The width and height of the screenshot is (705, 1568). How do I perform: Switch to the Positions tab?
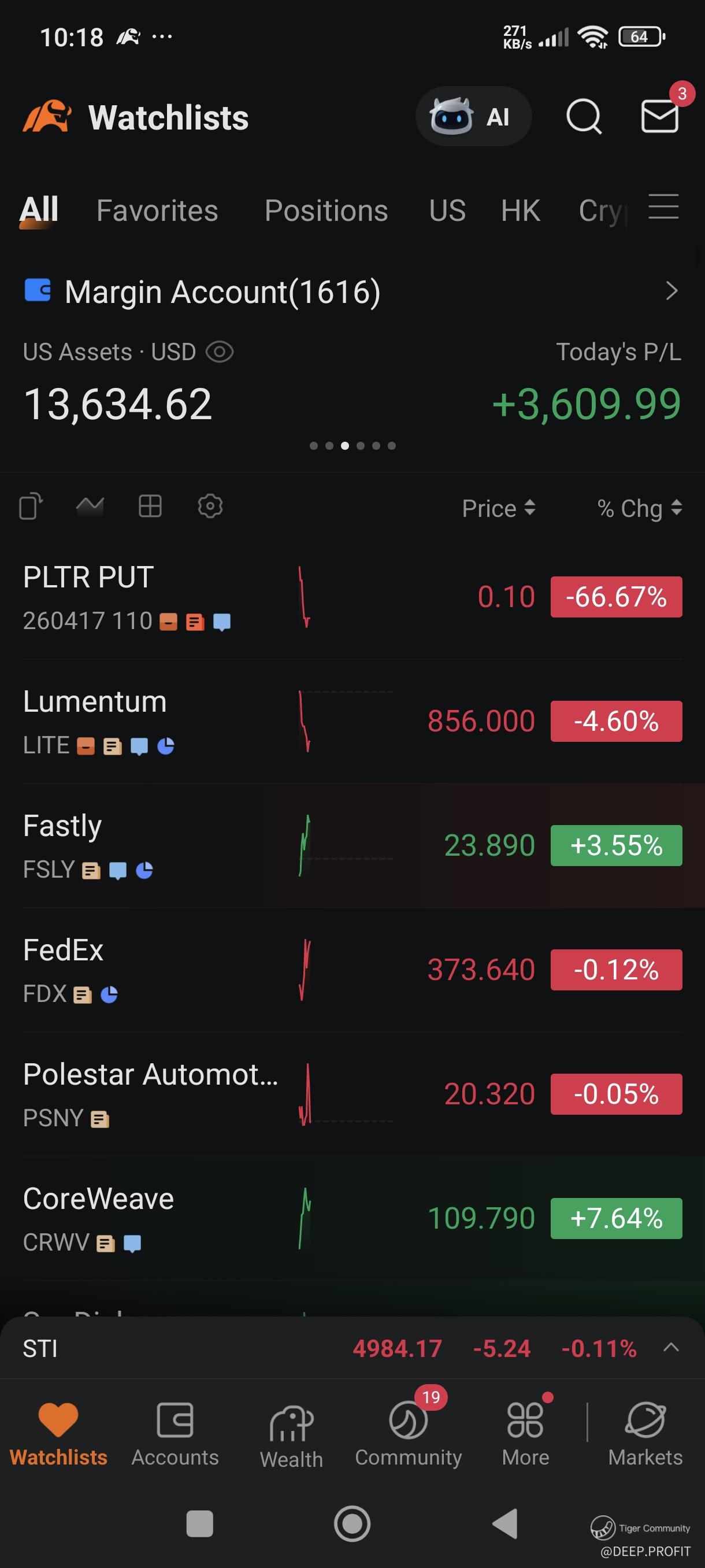pos(326,211)
